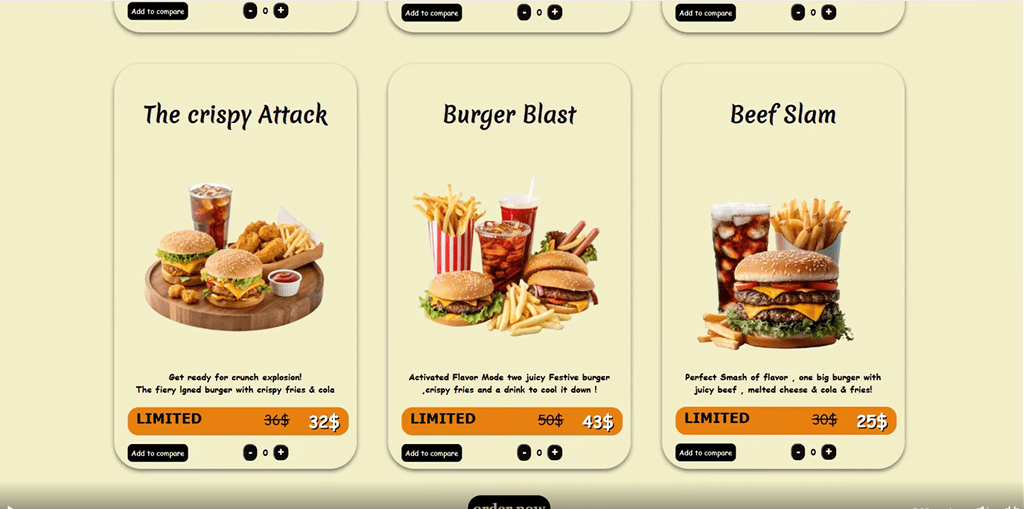Image resolution: width=1024 pixels, height=509 pixels.
Task: Increase The crispy Attack quantity
Action: (x=281, y=453)
